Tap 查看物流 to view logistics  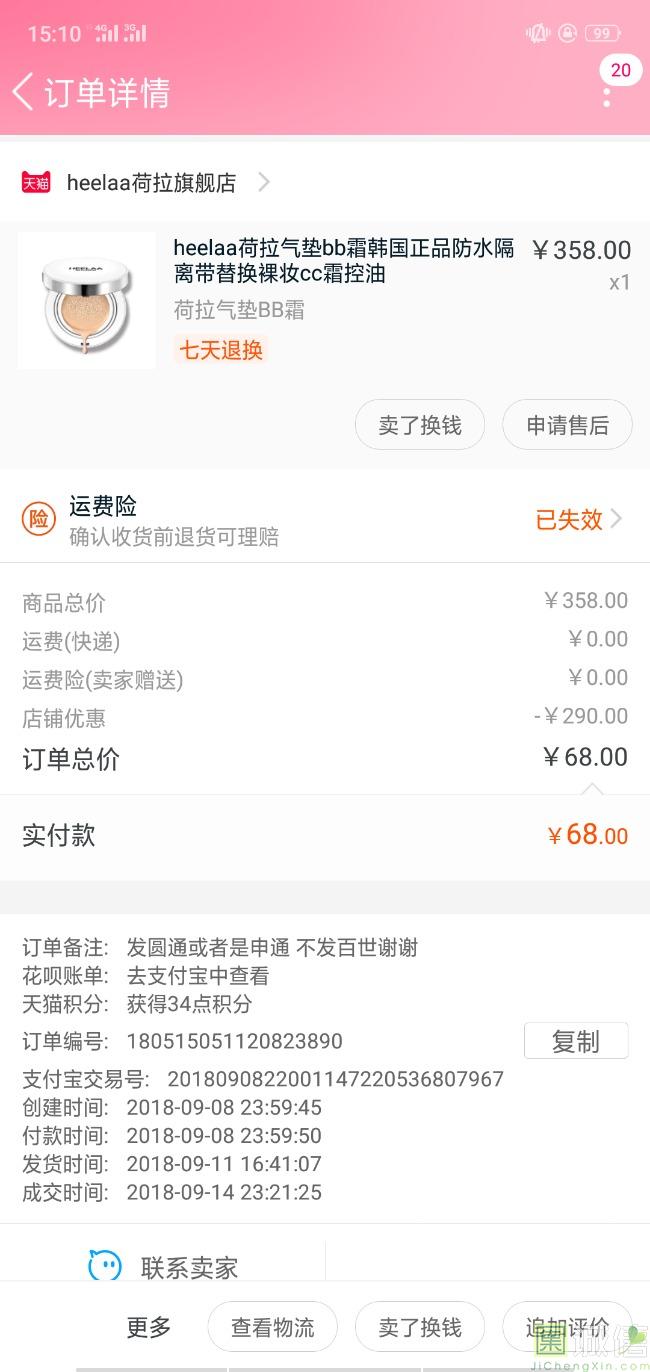272,1328
